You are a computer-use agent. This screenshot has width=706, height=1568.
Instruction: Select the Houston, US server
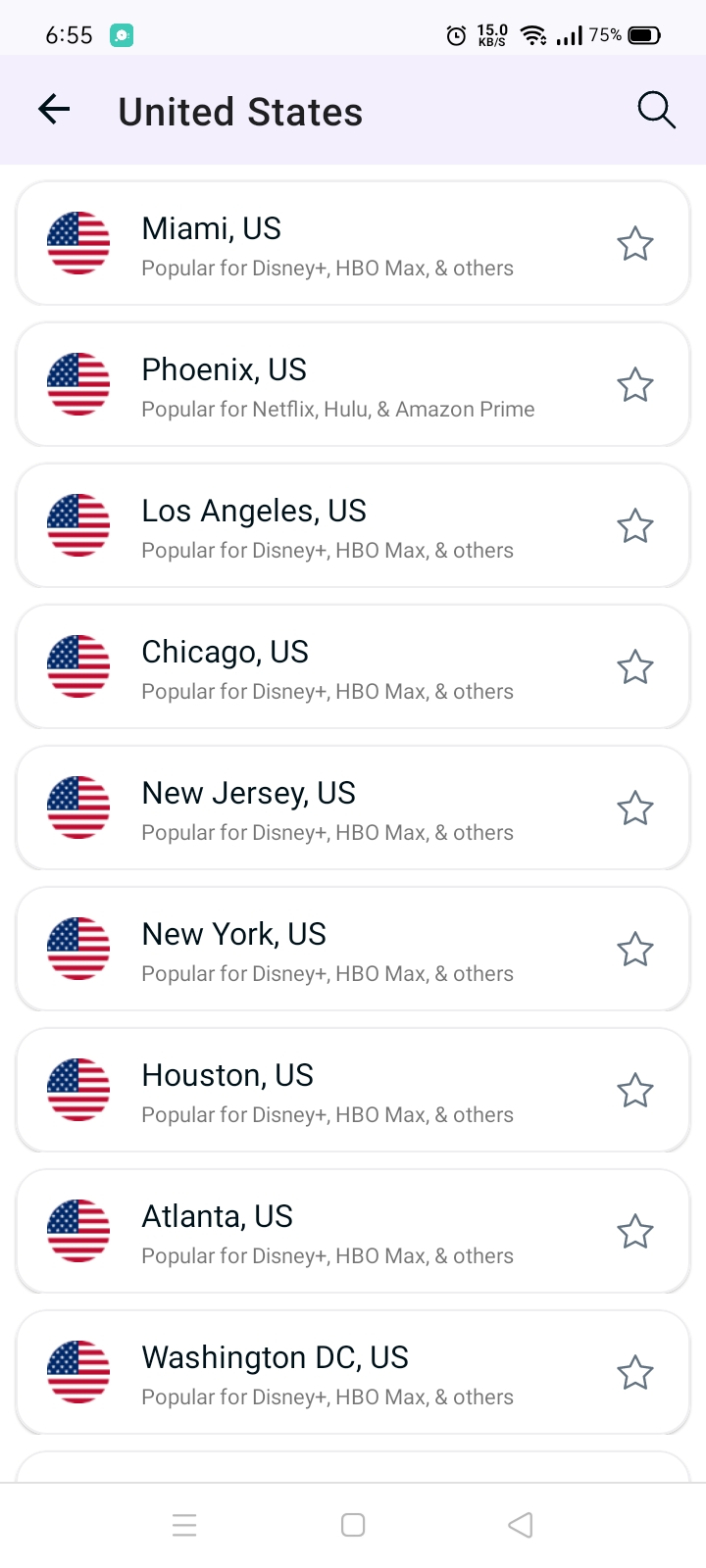pos(353,1091)
